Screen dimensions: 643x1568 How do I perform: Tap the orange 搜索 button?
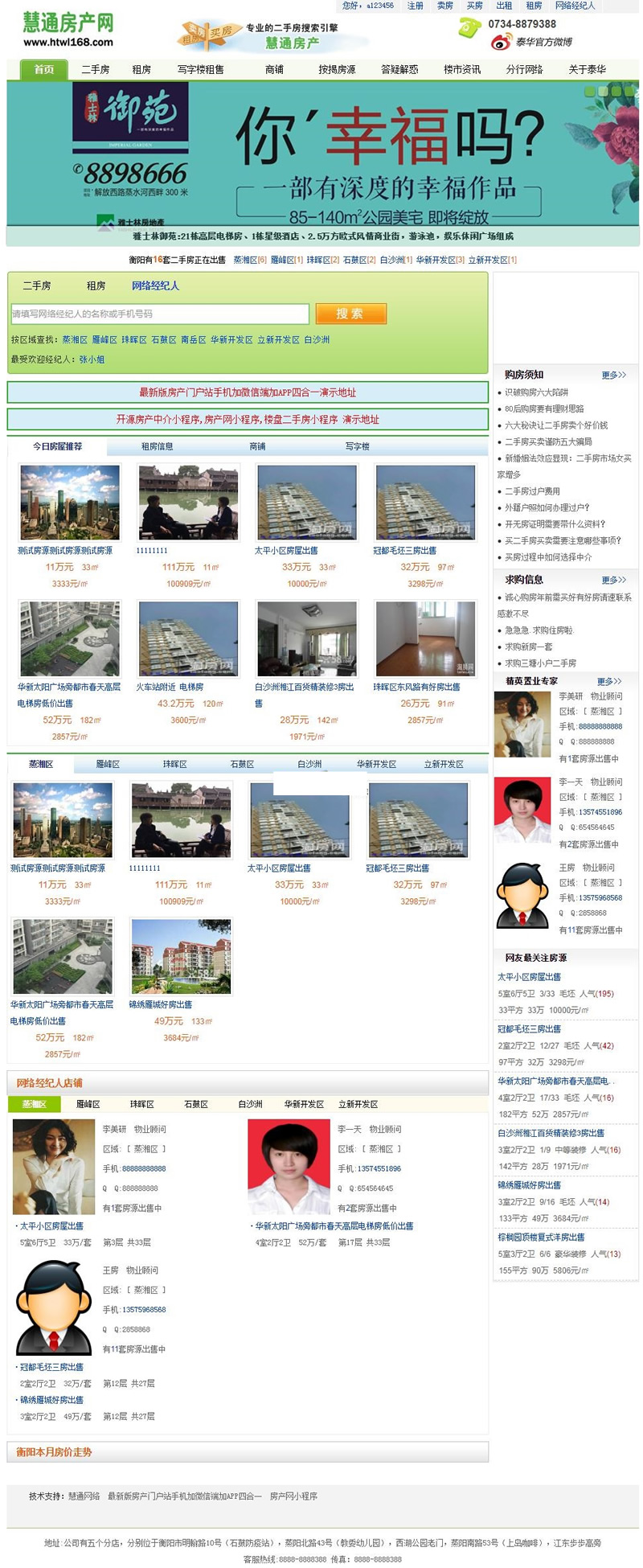[x=350, y=314]
